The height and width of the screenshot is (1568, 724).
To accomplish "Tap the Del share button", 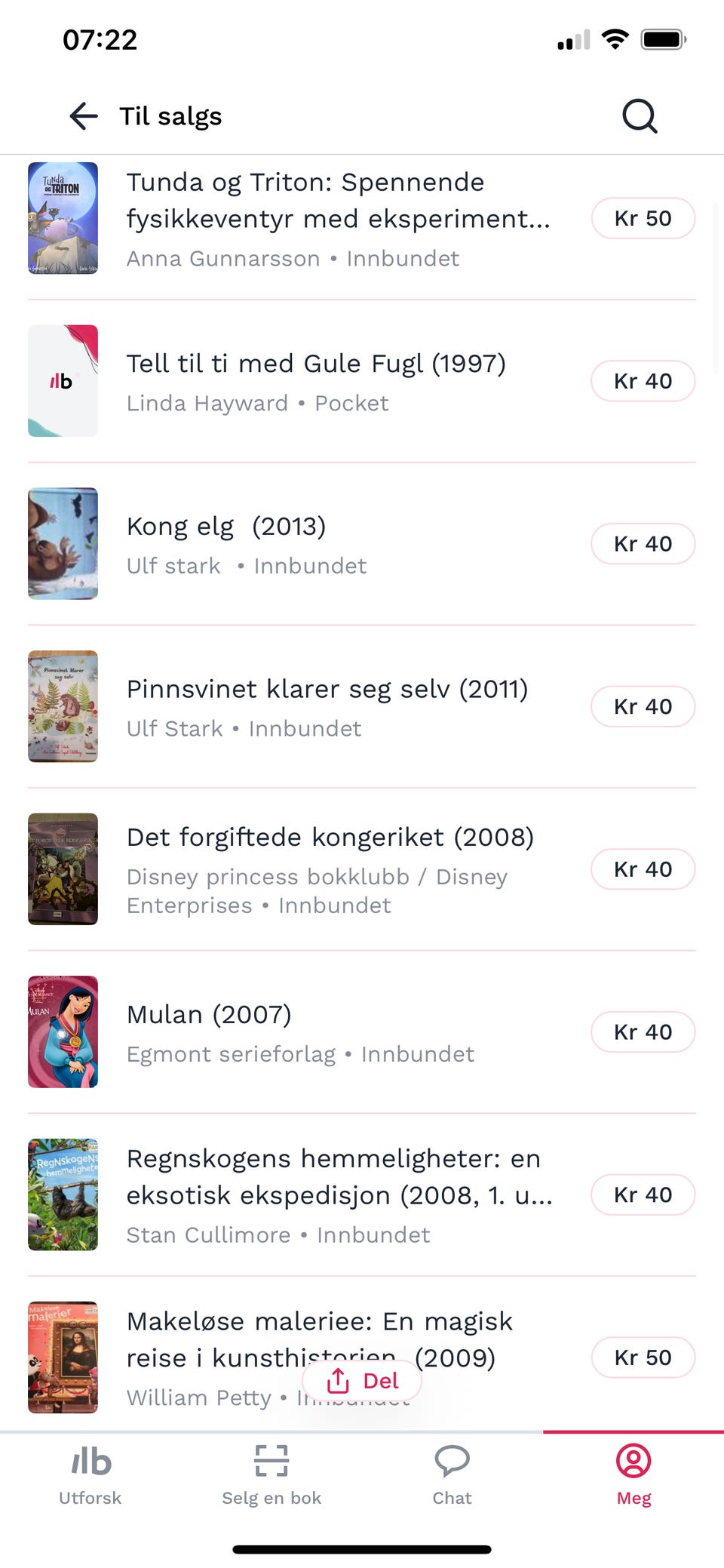I will pos(360,1380).
